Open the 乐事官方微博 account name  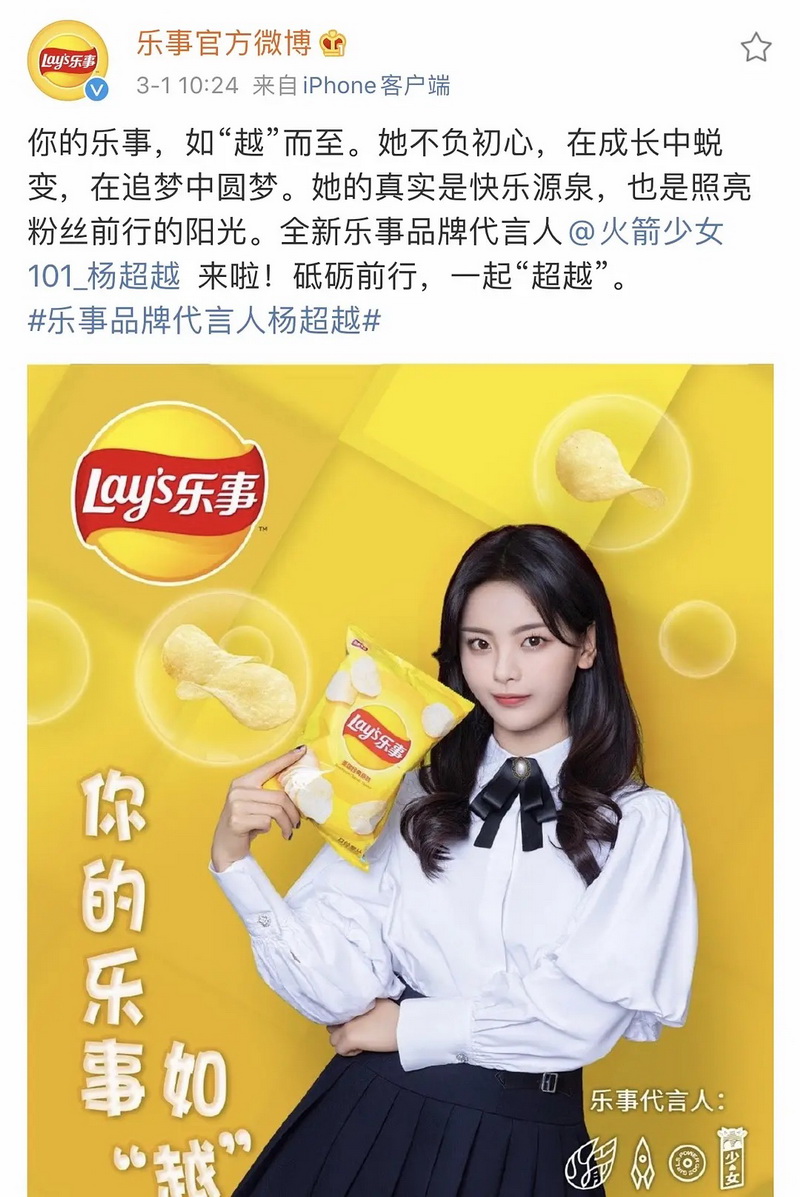224,43
